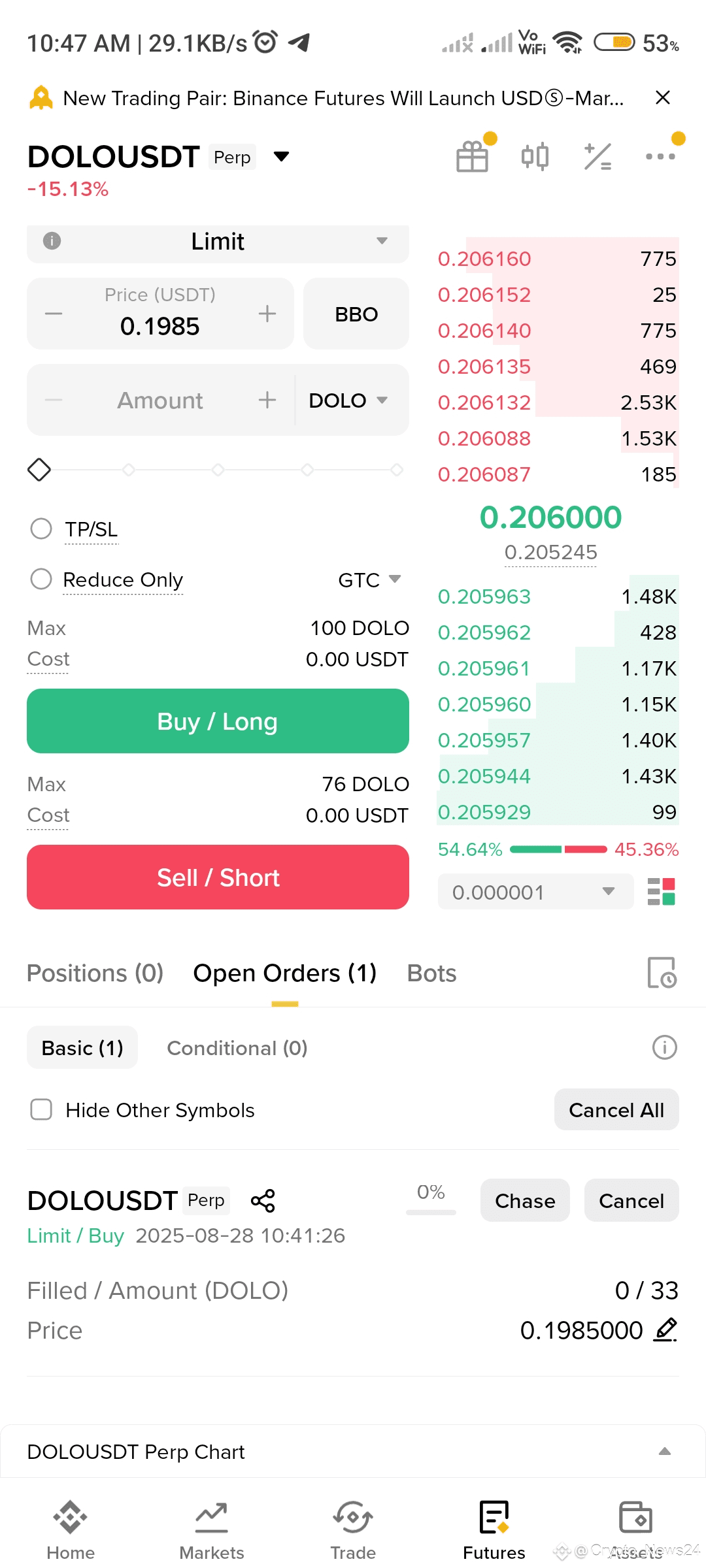This screenshot has width=706, height=1568.
Task: Open the rewards gift icon
Action: click(473, 157)
